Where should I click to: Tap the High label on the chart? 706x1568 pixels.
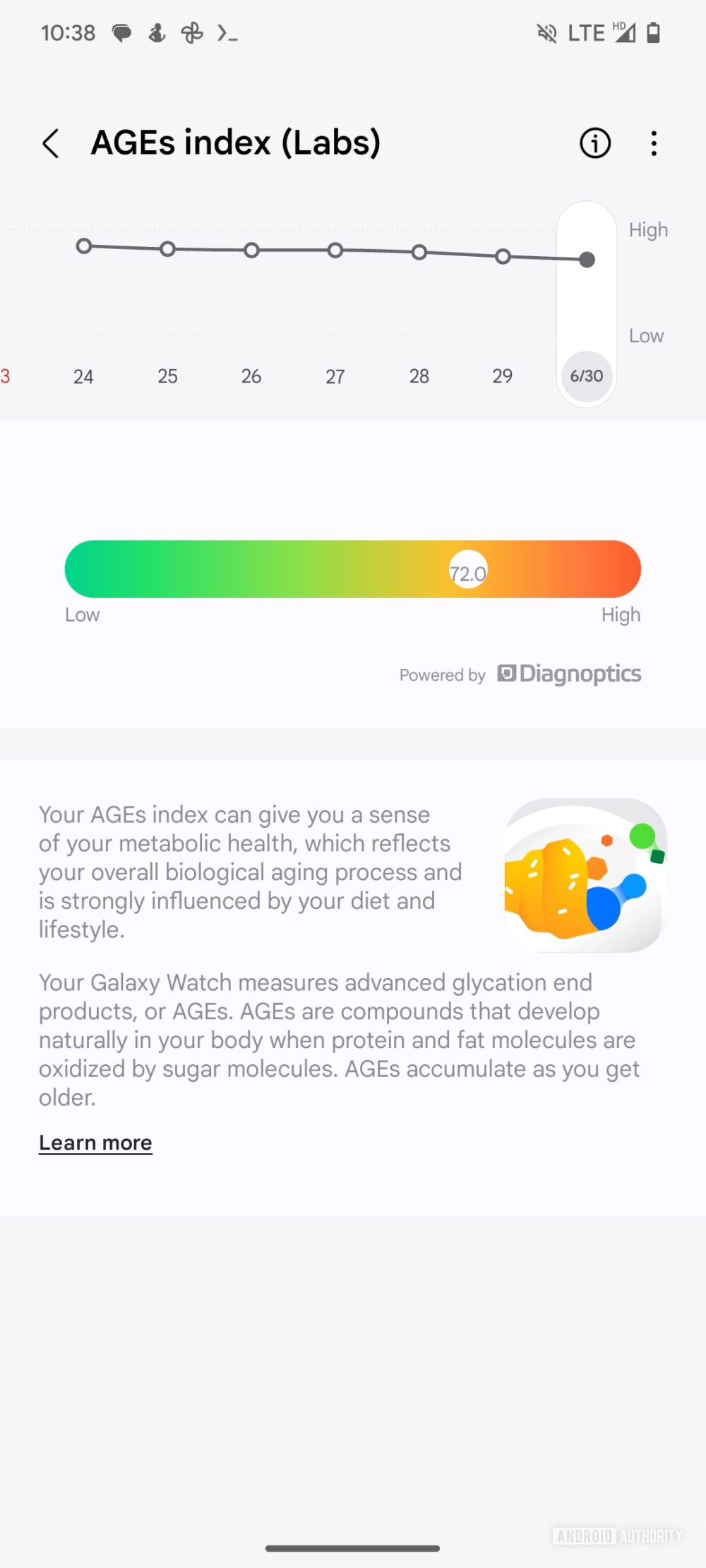pyautogui.click(x=647, y=229)
